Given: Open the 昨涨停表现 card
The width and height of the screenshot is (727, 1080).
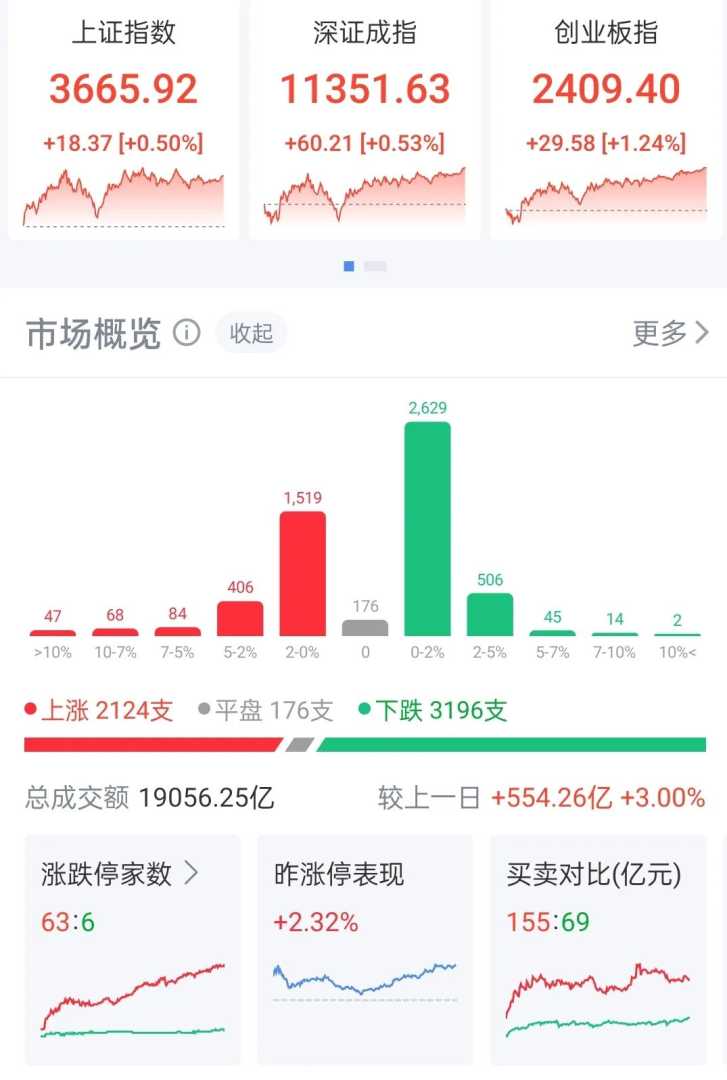Looking at the screenshot, I should click(x=364, y=948).
